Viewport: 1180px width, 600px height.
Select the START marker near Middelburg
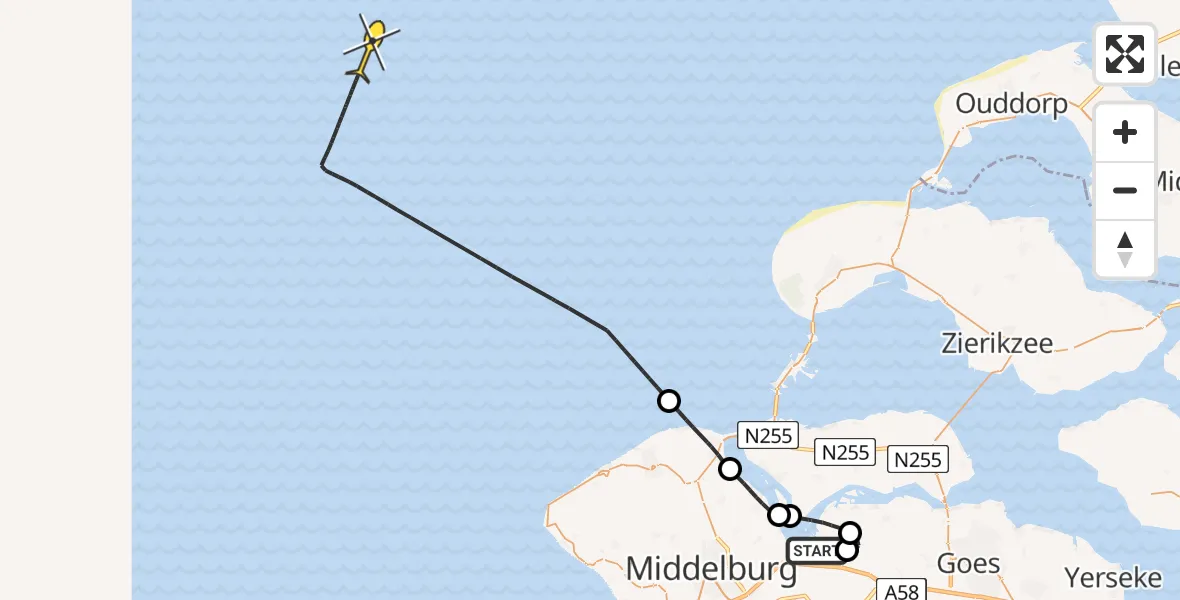(815, 551)
